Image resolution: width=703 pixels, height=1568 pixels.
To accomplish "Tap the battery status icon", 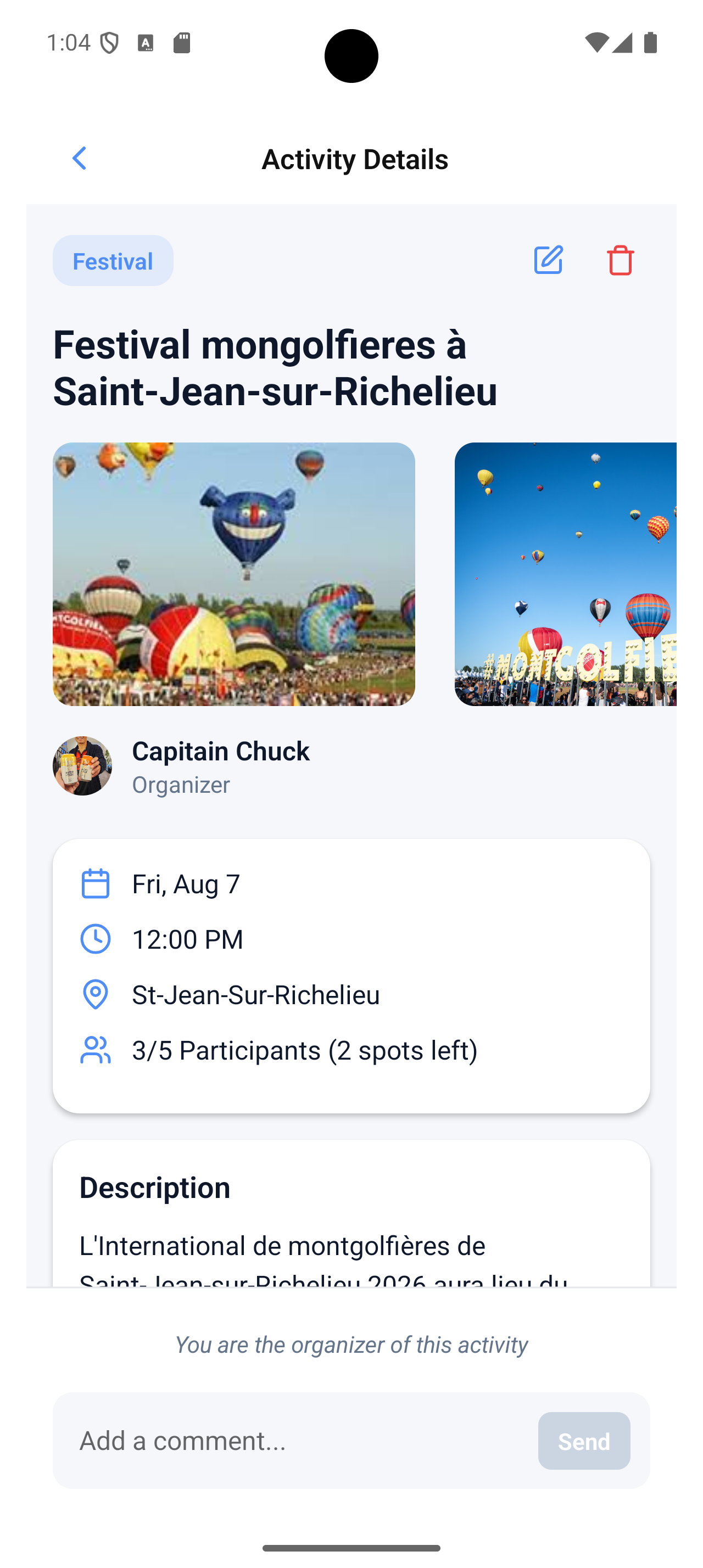I will pyautogui.click(x=651, y=43).
